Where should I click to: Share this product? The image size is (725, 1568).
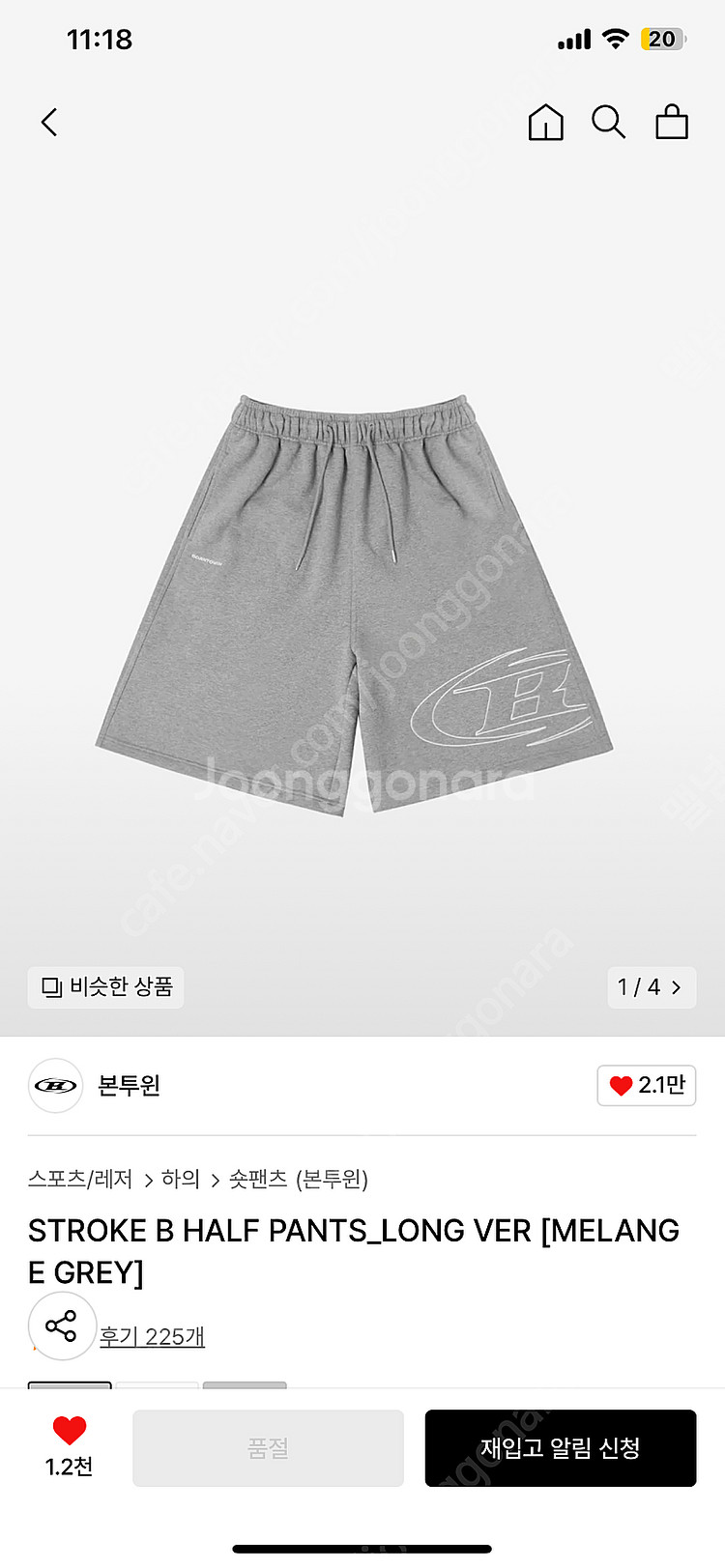[x=62, y=1326]
